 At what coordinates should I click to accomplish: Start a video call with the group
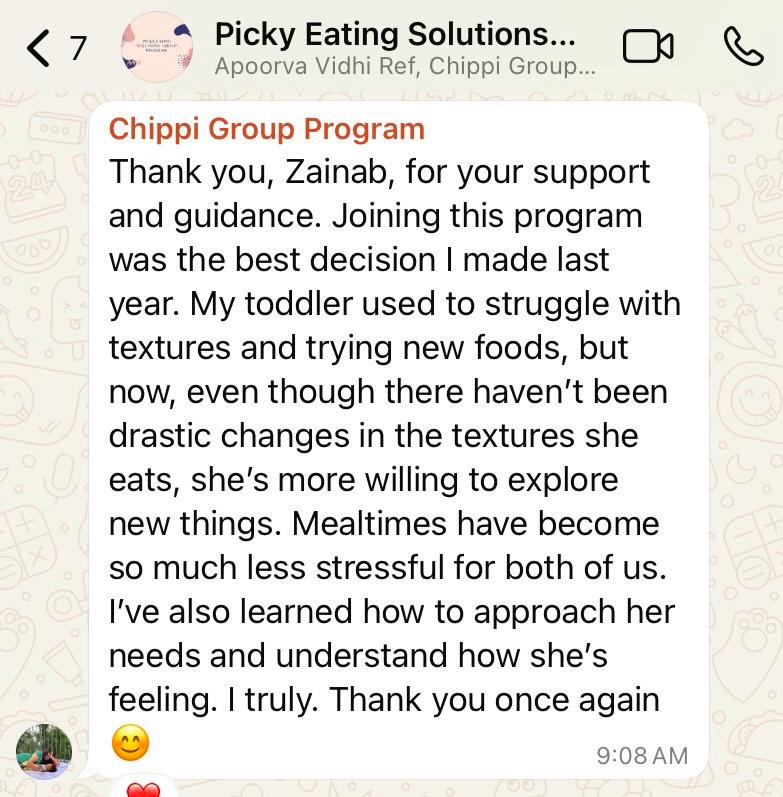coord(648,47)
